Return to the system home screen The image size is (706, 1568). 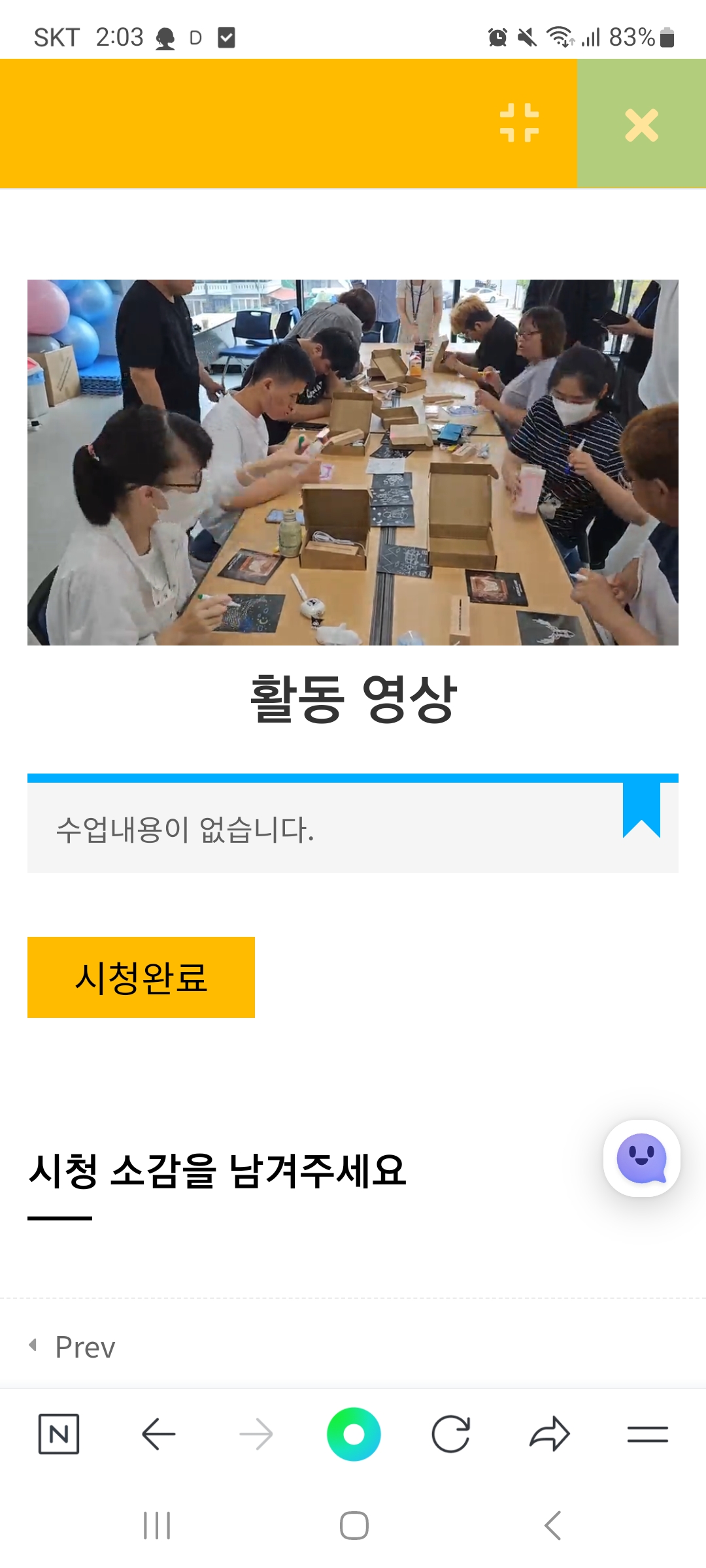tap(354, 1526)
